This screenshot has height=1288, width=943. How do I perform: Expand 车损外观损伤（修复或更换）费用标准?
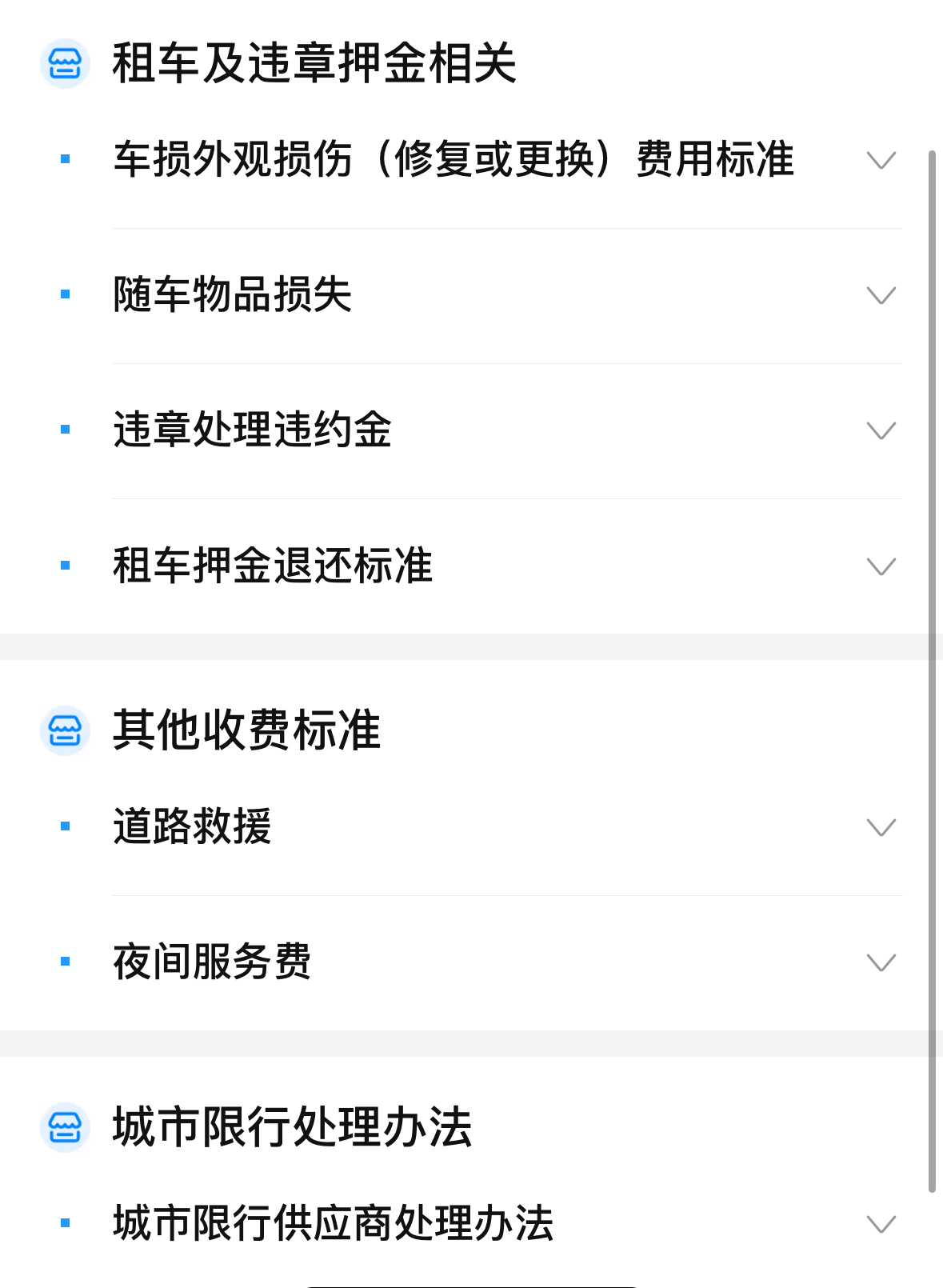pyautogui.click(x=881, y=160)
